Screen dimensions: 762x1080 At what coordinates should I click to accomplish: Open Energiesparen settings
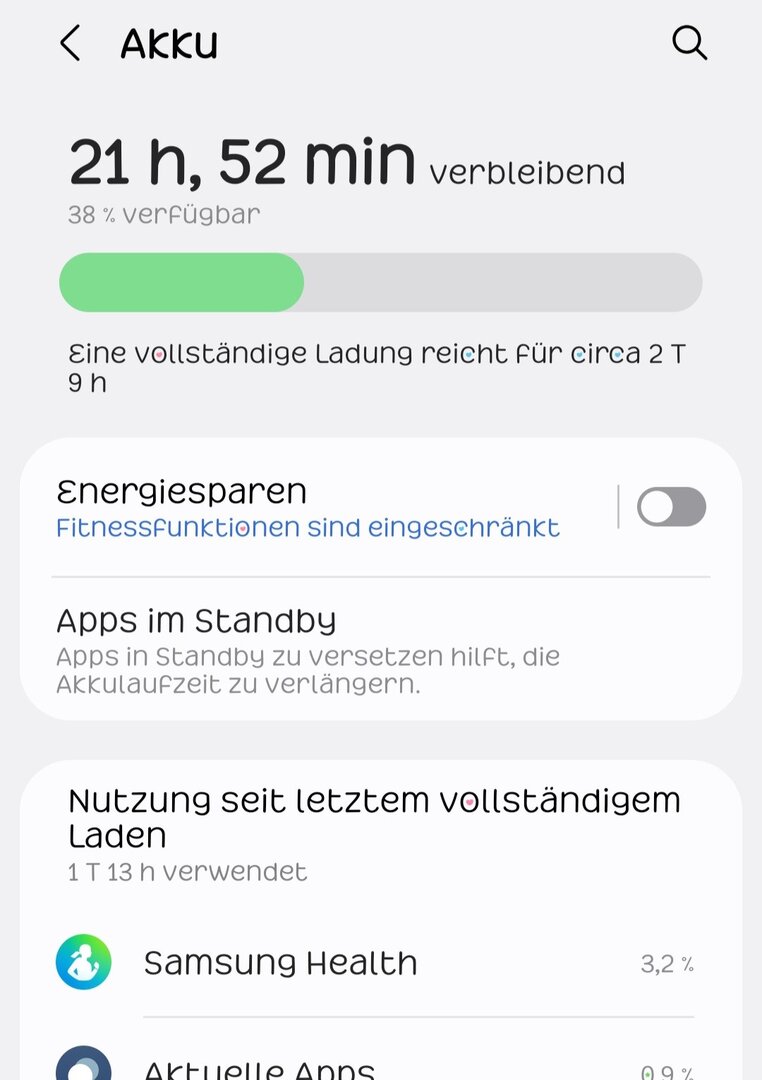click(x=308, y=508)
